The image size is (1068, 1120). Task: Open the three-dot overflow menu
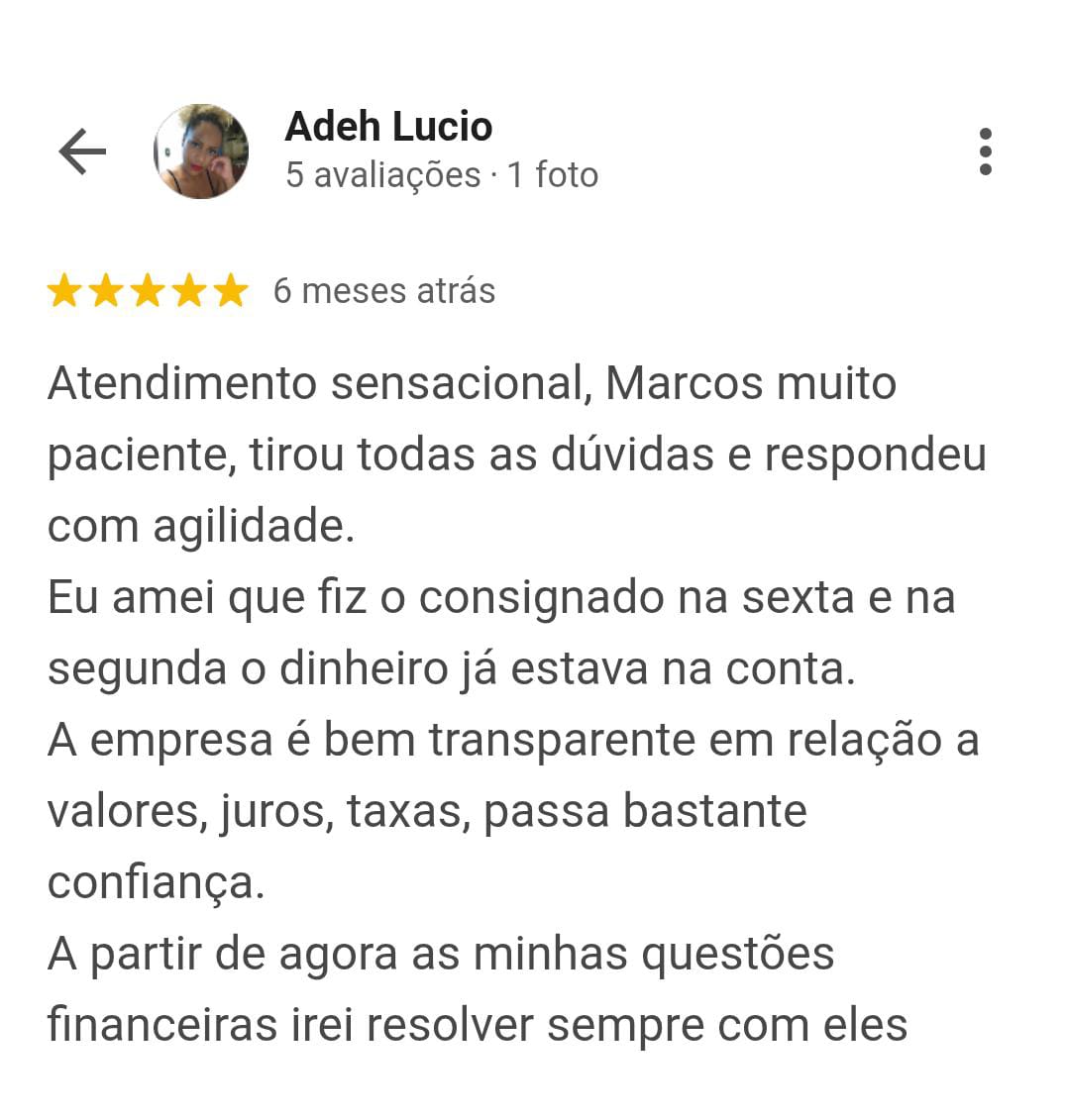[984, 152]
